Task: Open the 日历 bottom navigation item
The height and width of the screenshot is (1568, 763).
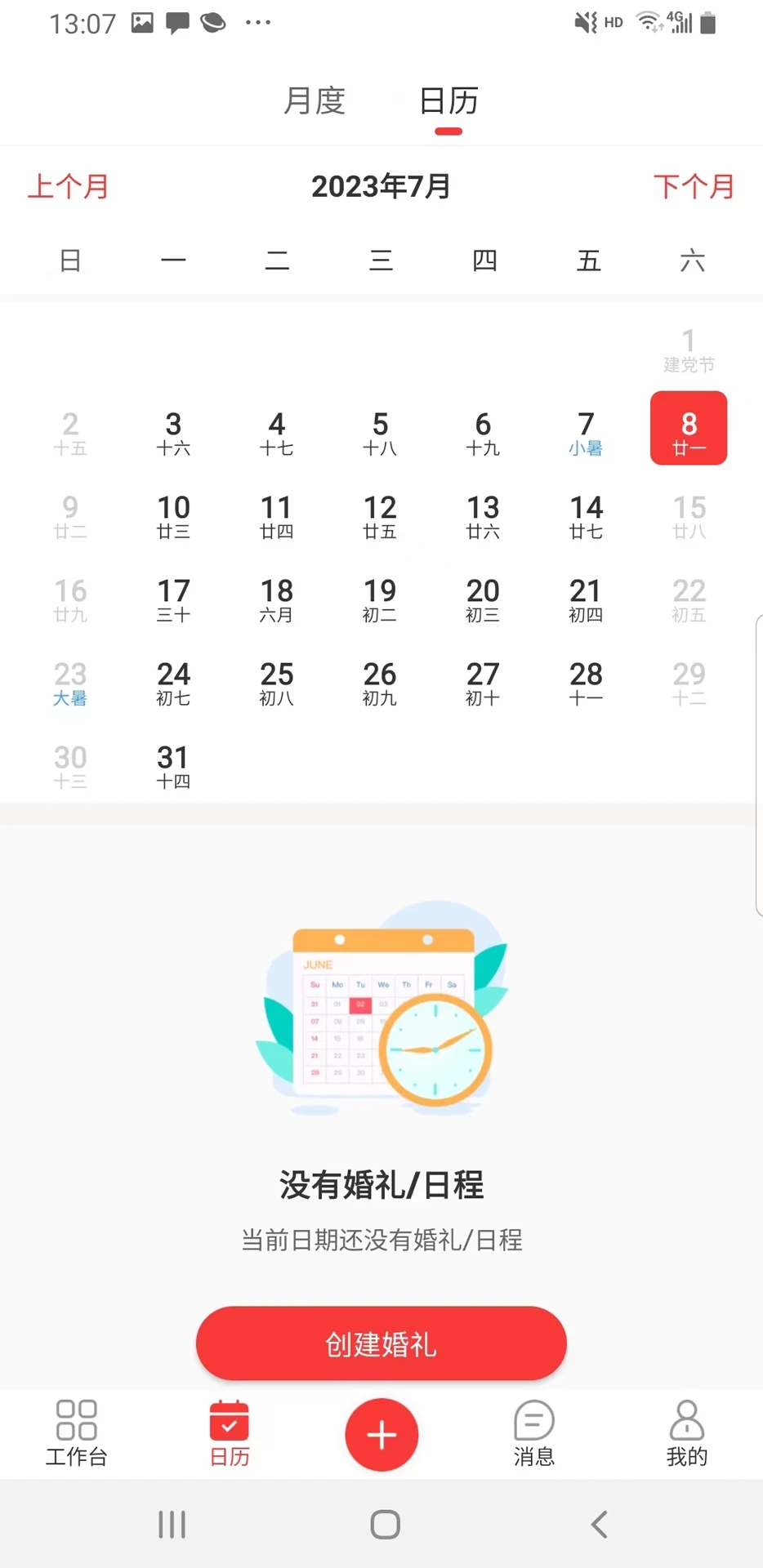Action: [x=230, y=1433]
